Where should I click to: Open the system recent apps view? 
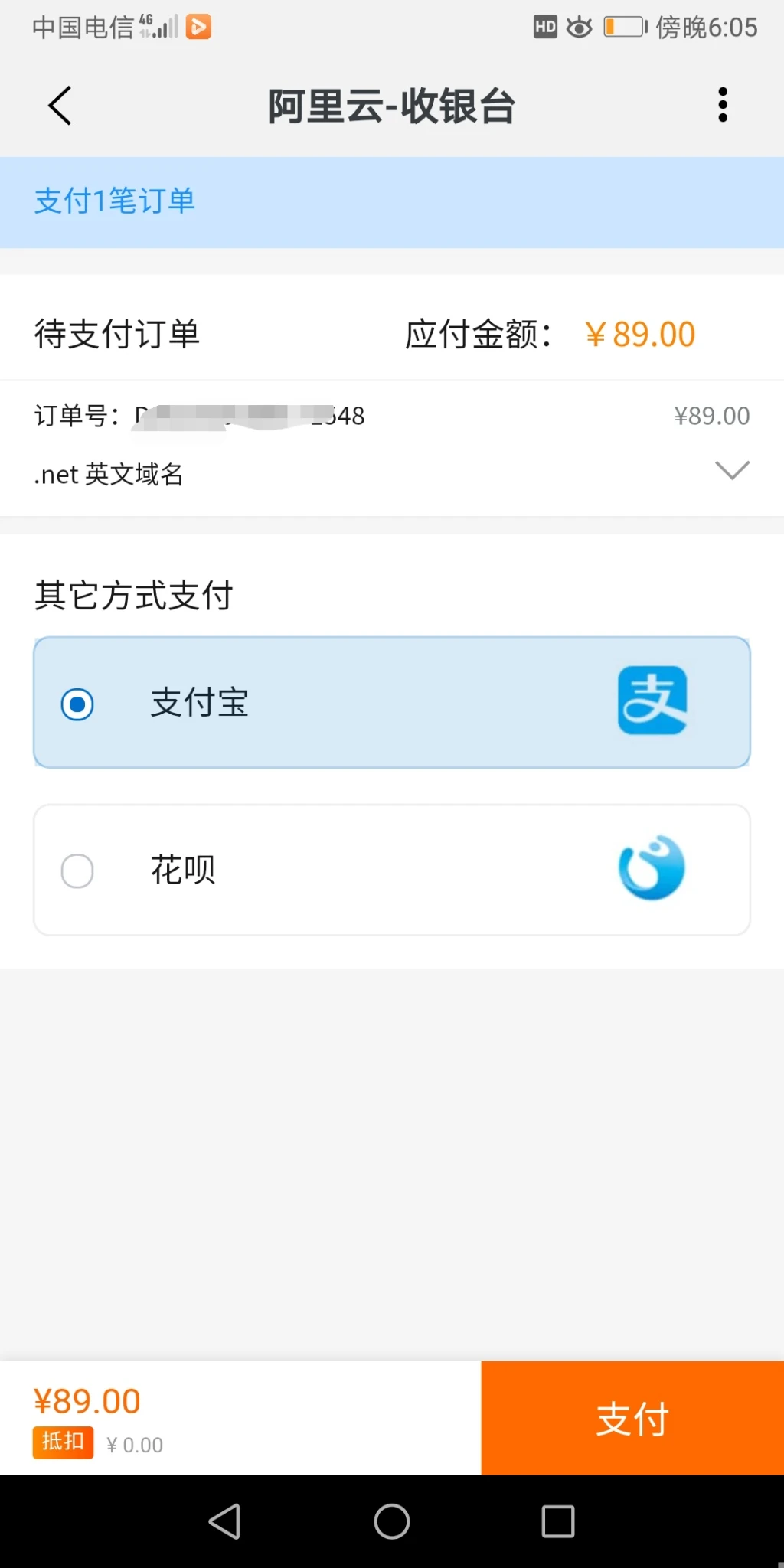[558, 1521]
